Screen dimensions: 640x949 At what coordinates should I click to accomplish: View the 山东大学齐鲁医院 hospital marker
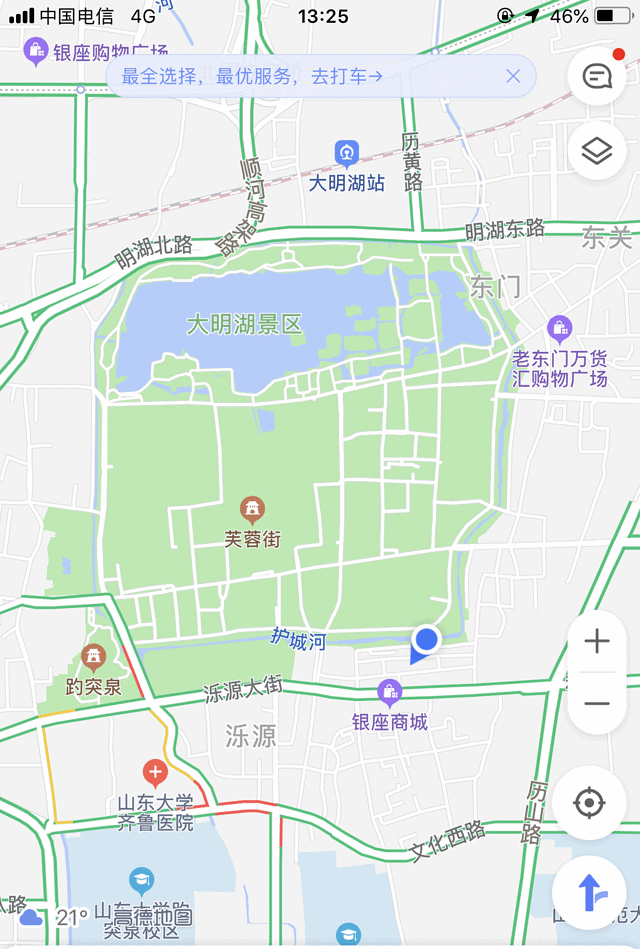[x=155, y=772]
